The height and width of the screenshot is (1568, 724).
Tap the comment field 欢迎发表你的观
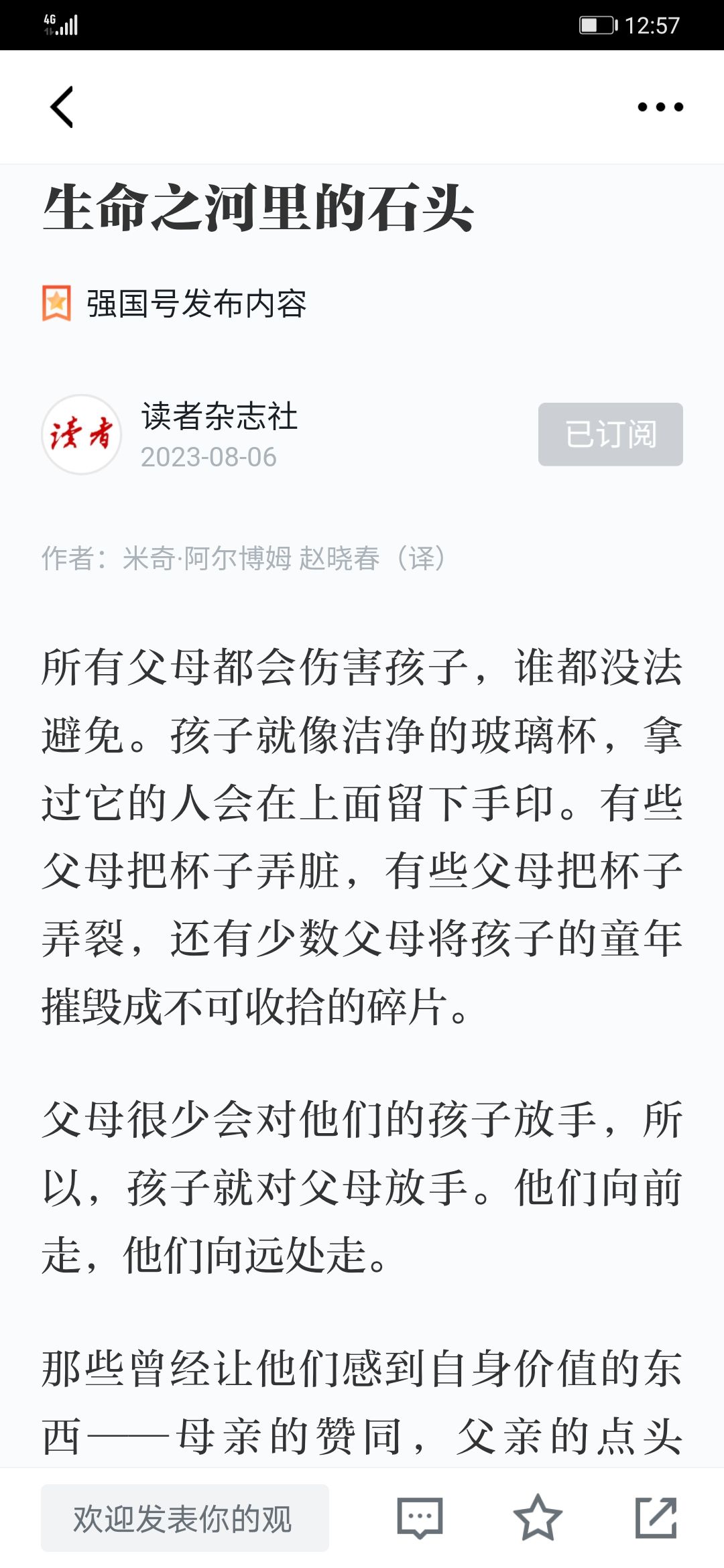(185, 1518)
